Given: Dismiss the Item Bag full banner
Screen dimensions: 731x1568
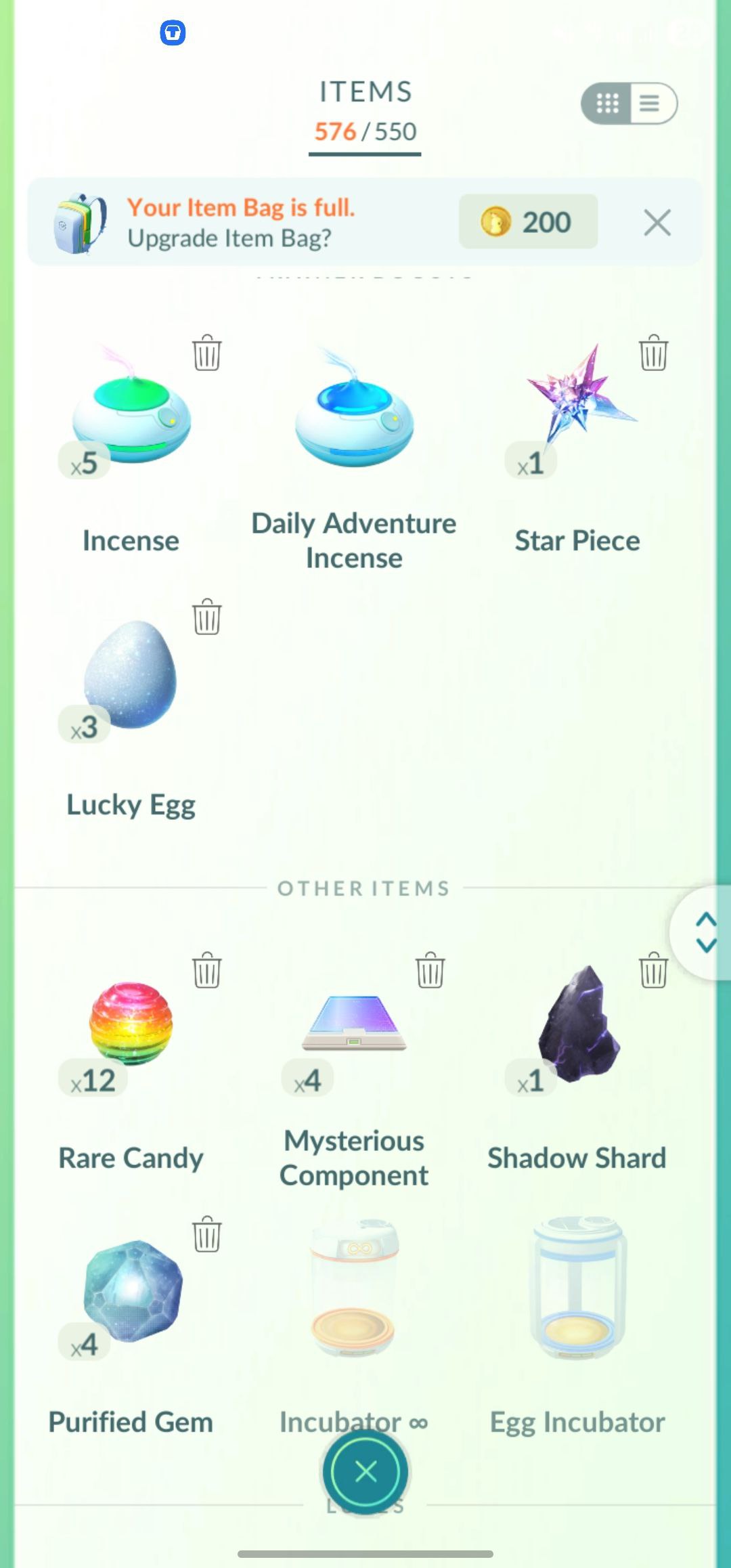Looking at the screenshot, I should (657, 223).
